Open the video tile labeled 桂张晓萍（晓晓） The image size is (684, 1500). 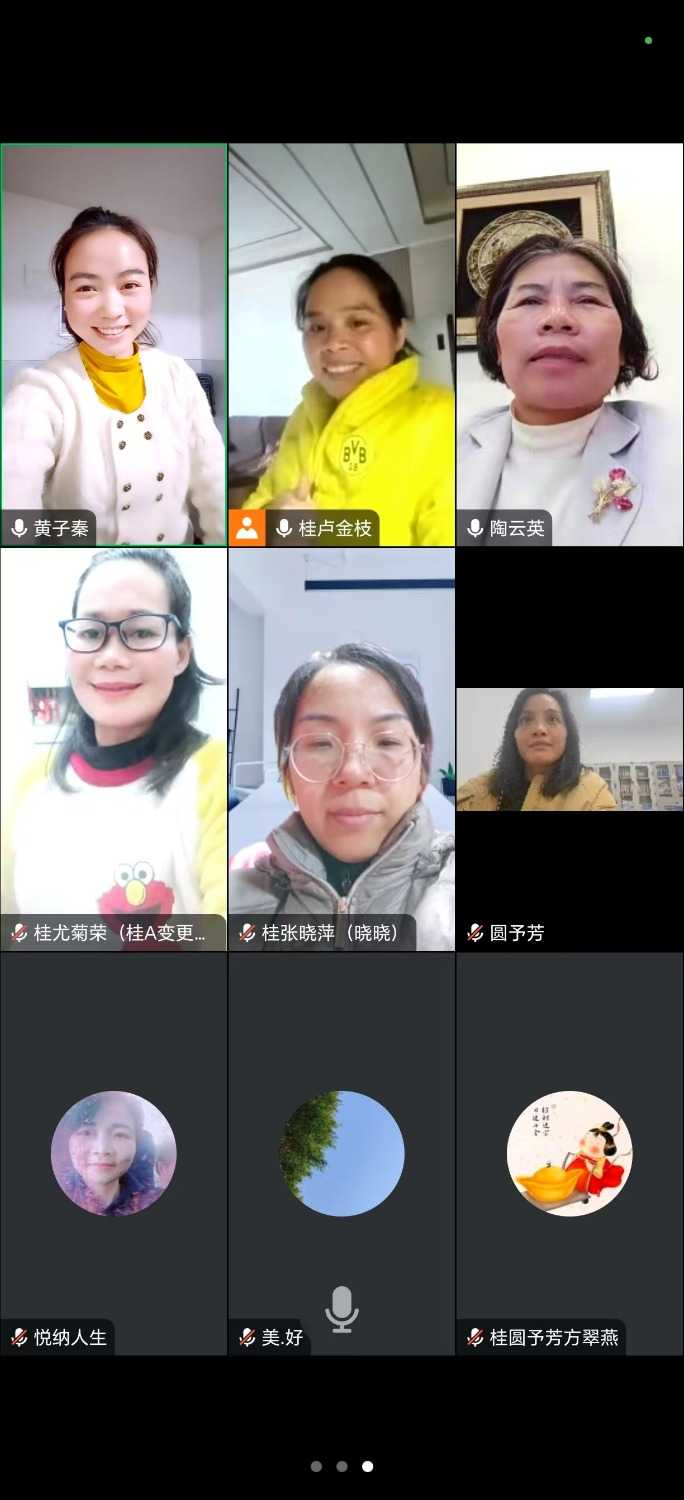[341, 749]
